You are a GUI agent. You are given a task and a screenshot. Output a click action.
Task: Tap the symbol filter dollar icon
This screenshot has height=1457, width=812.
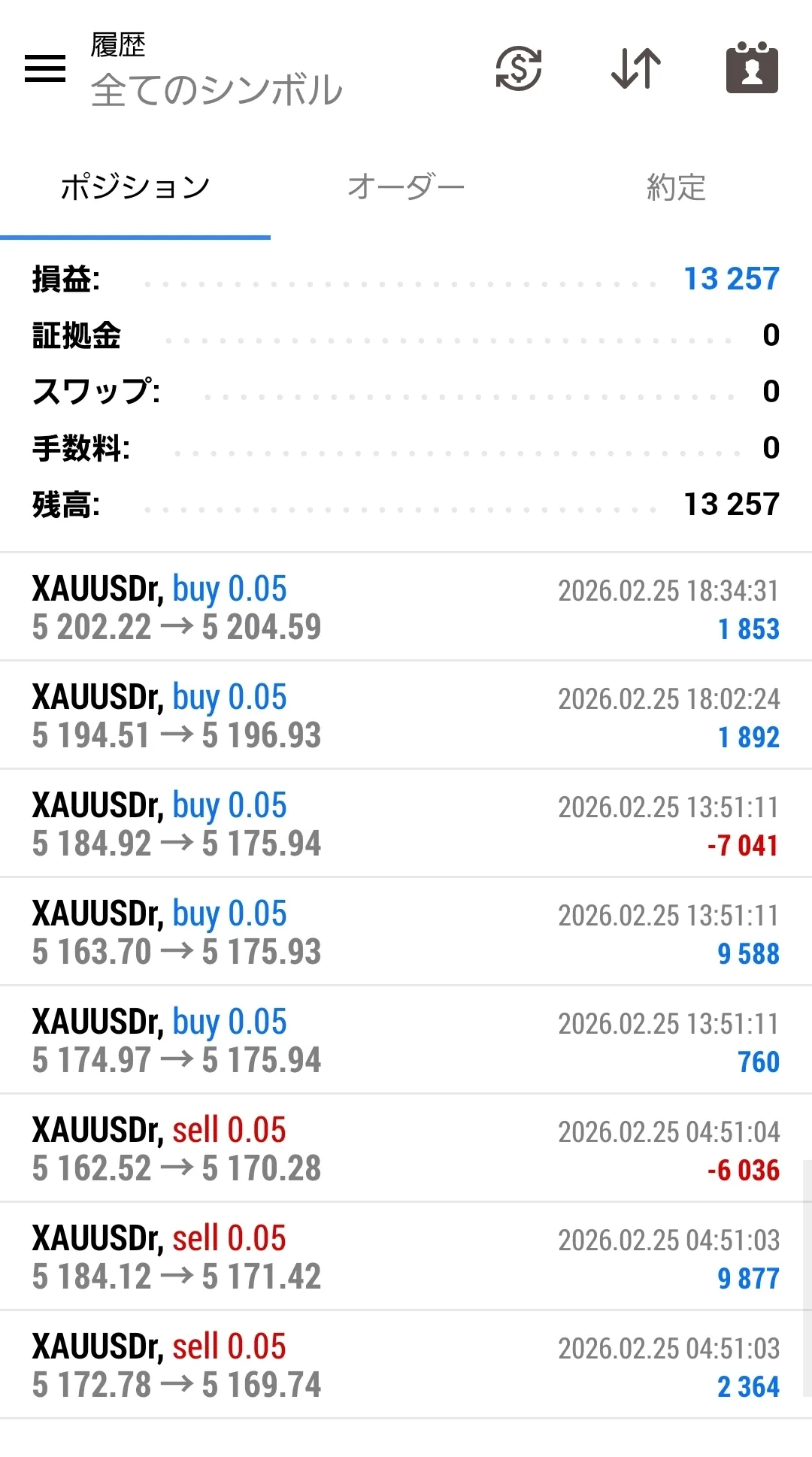(519, 68)
